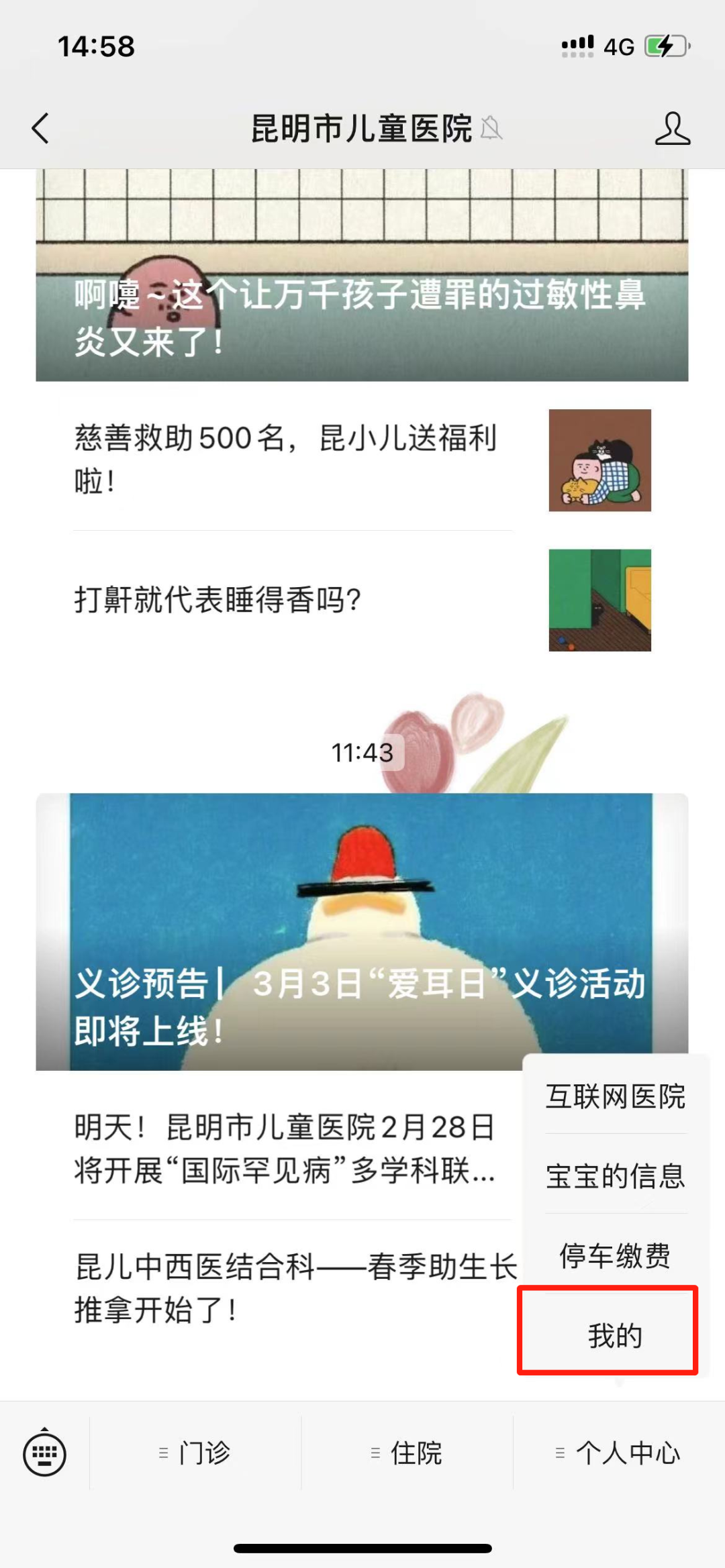725x1568 pixels.
Task: Click the back arrow to leave the hospital account
Action: [x=40, y=129]
